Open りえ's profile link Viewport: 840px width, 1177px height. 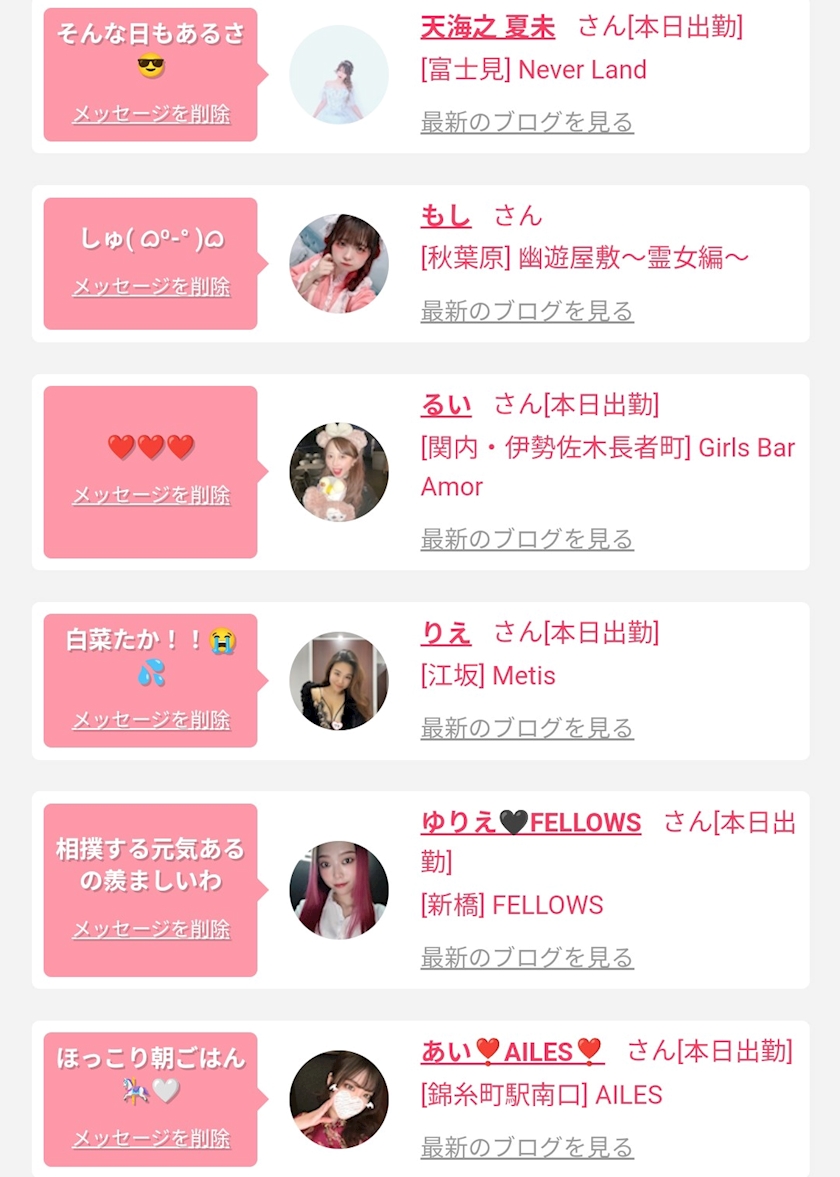[x=446, y=634]
